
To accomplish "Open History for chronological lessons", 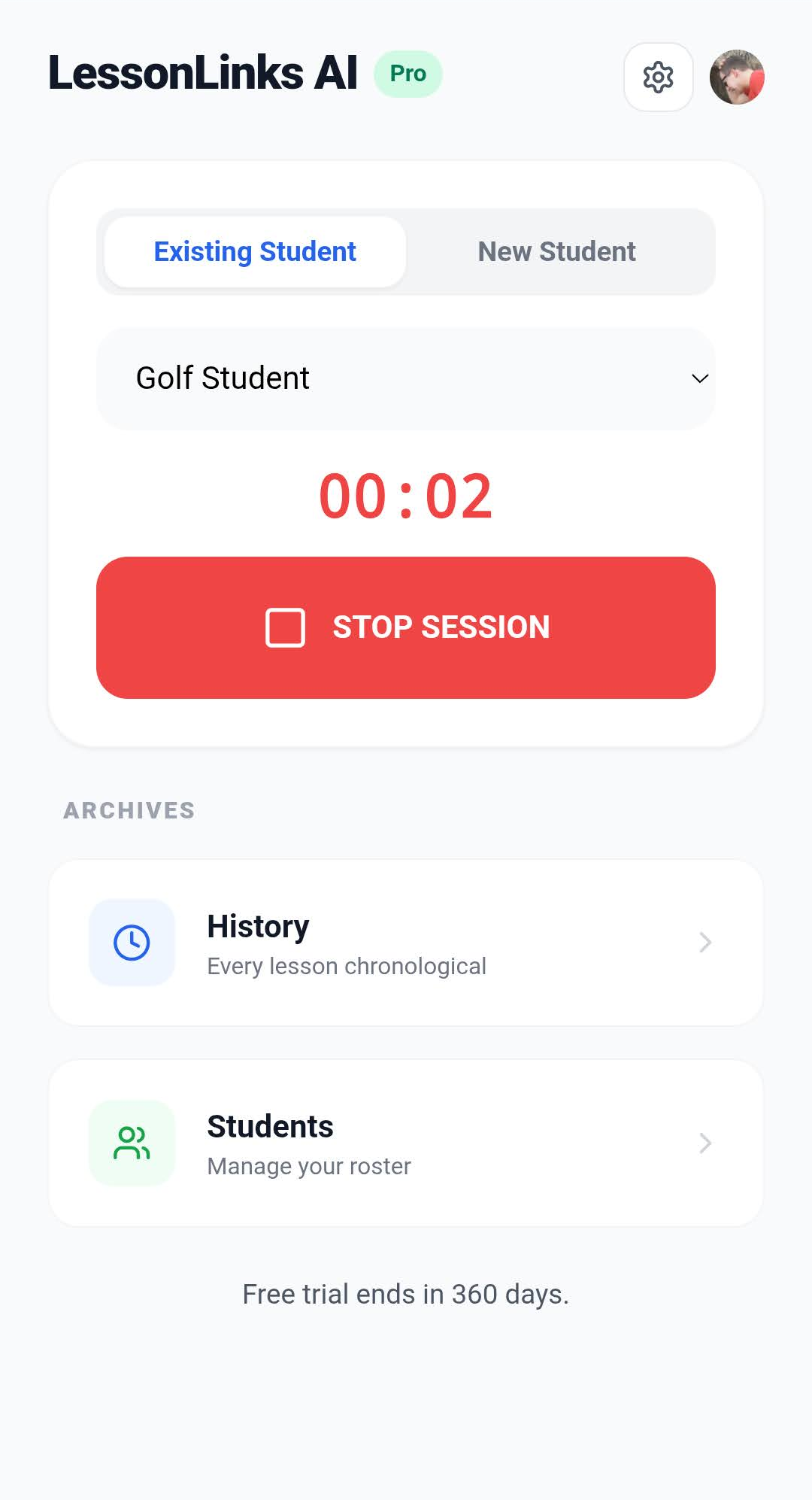I will tap(406, 943).
